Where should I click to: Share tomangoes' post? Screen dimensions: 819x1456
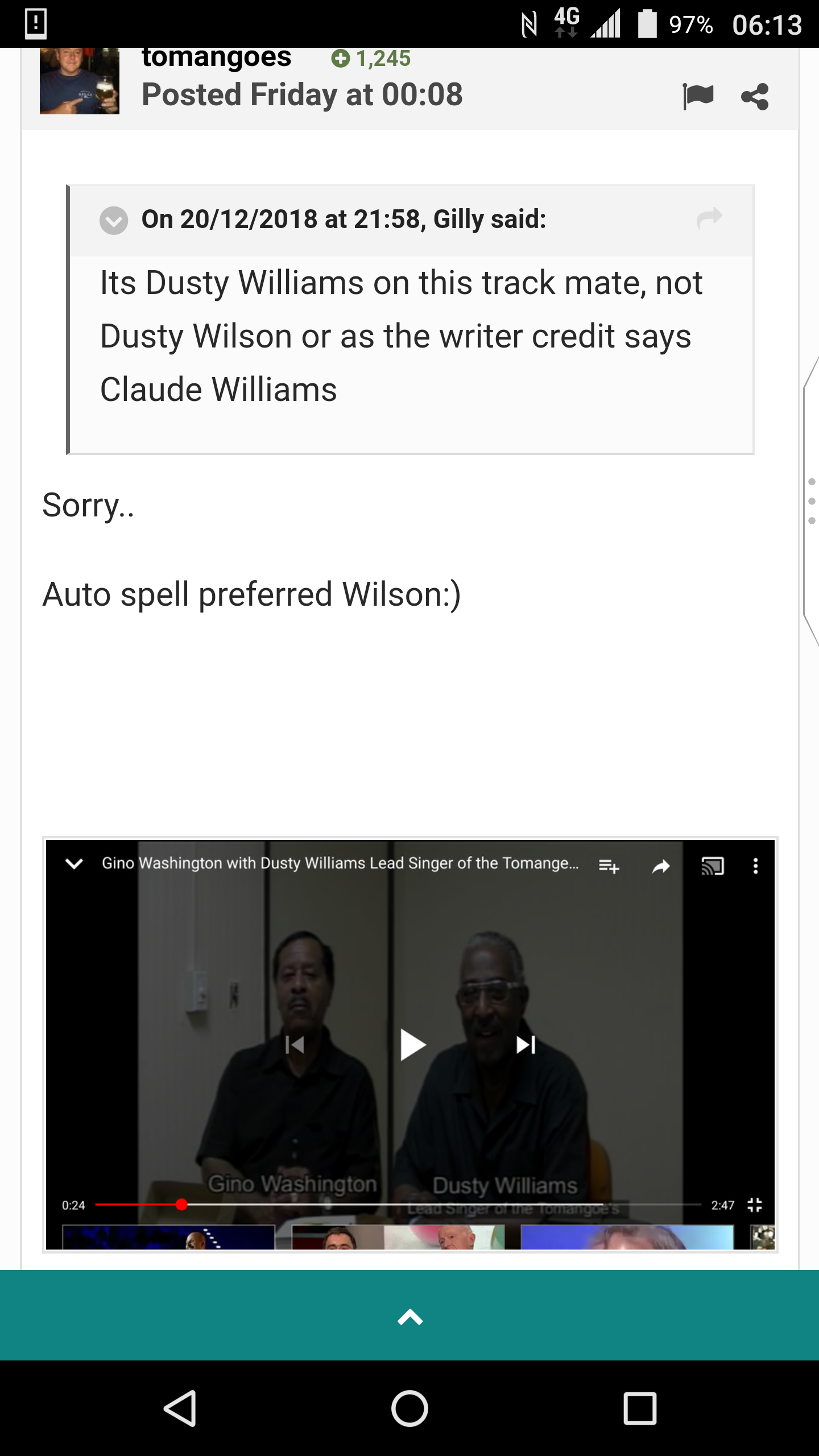pyautogui.click(x=755, y=96)
